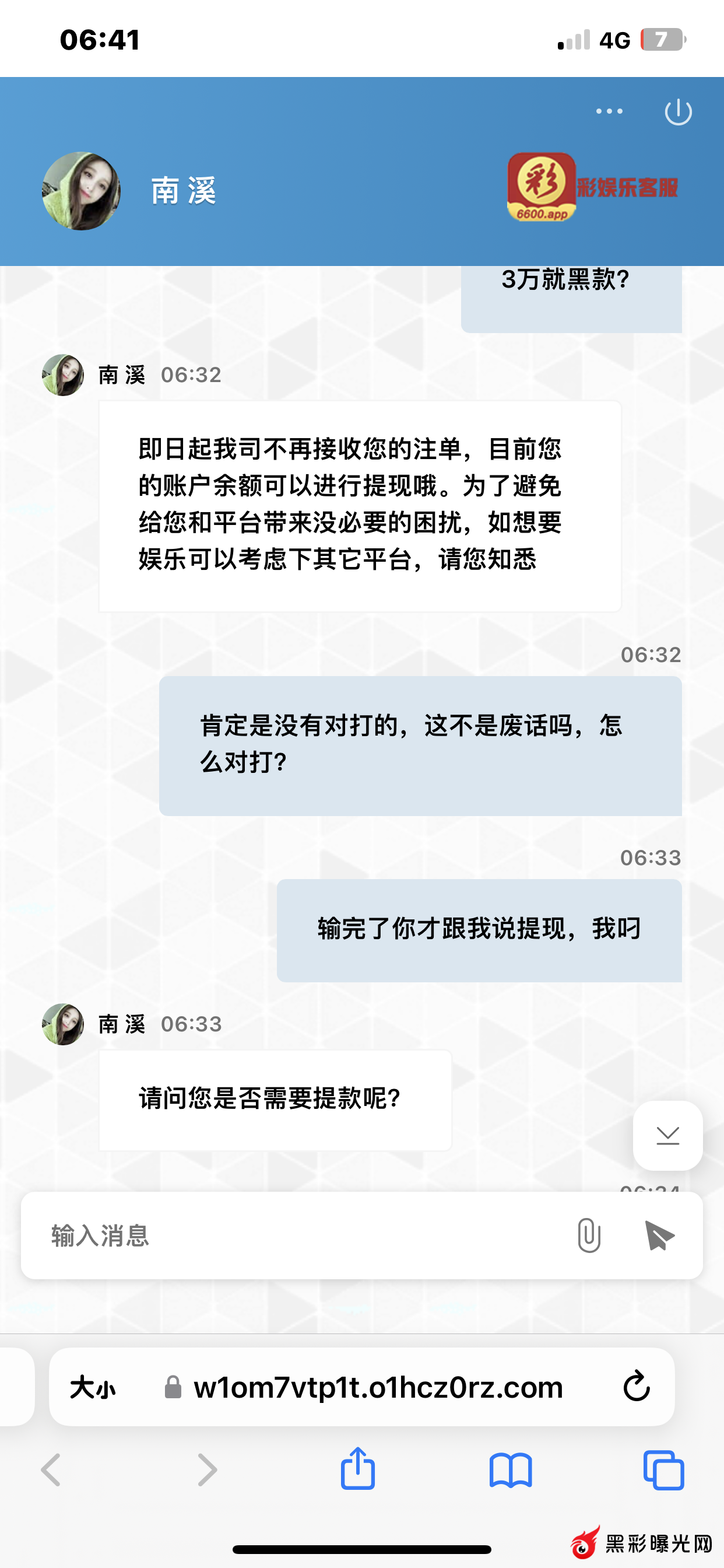Tap the browser address bar URL

(377, 1388)
